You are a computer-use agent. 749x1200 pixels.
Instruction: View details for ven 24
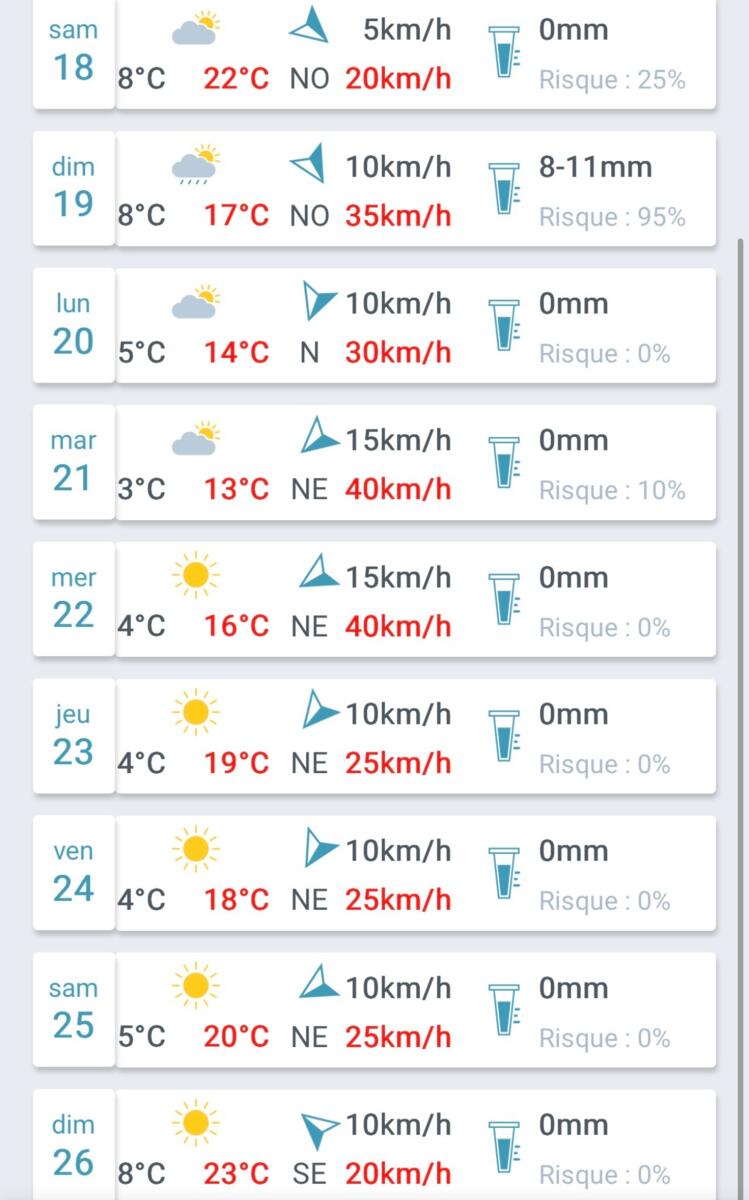[x=374, y=874]
